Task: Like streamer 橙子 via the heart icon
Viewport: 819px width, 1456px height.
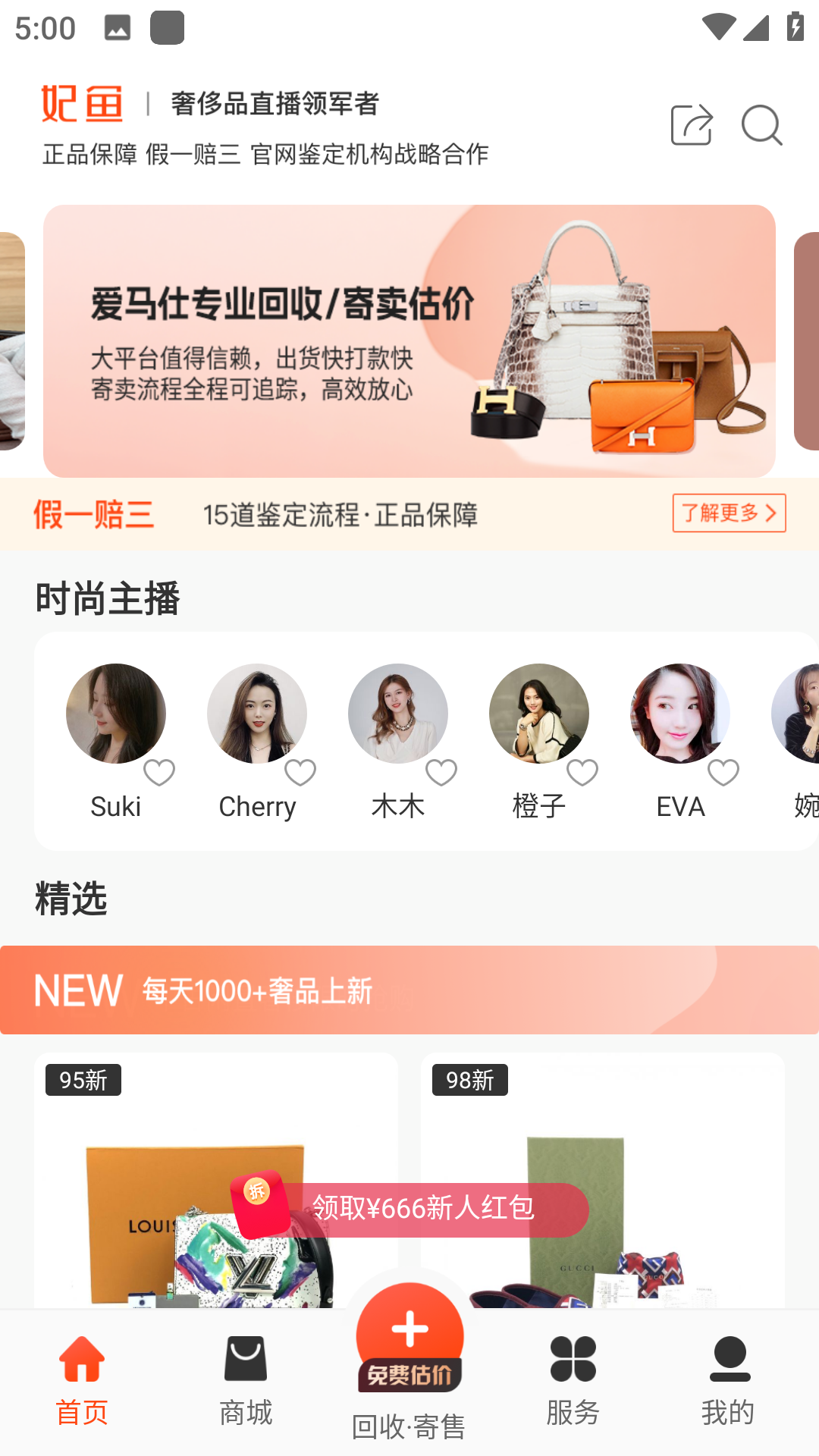Action: (582, 773)
